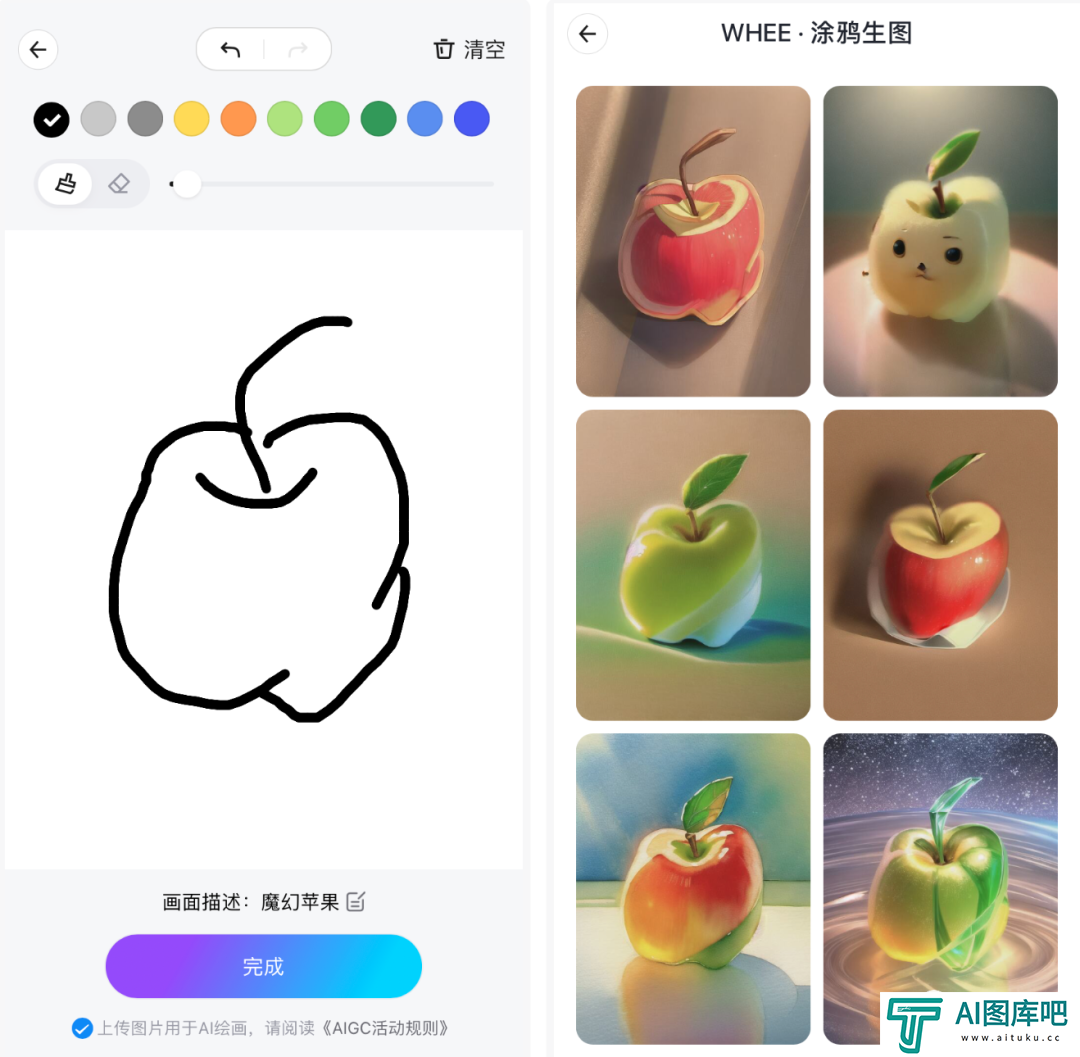The width and height of the screenshot is (1080, 1057).
Task: Tap 完成 to generate images
Action: pyautogui.click(x=263, y=966)
